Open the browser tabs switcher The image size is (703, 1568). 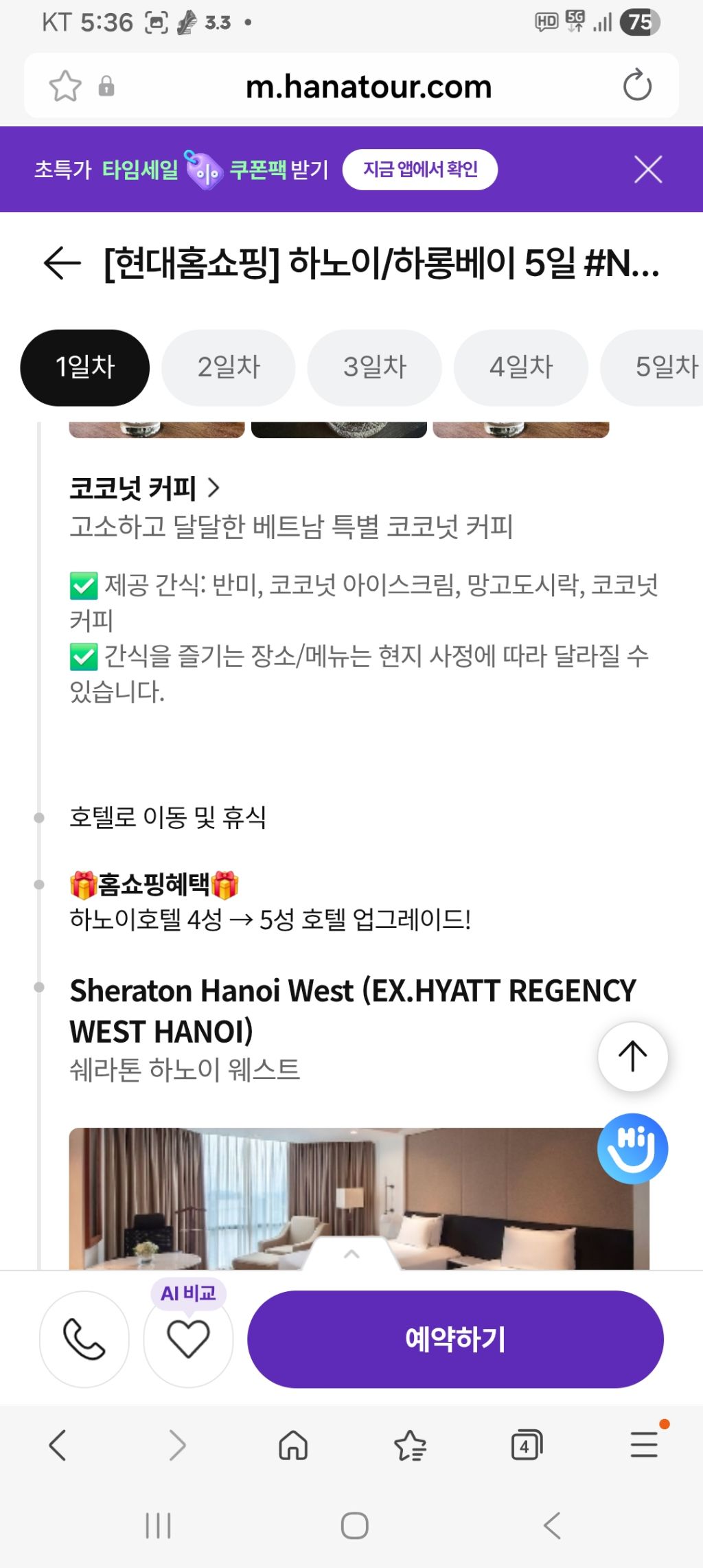[527, 1445]
